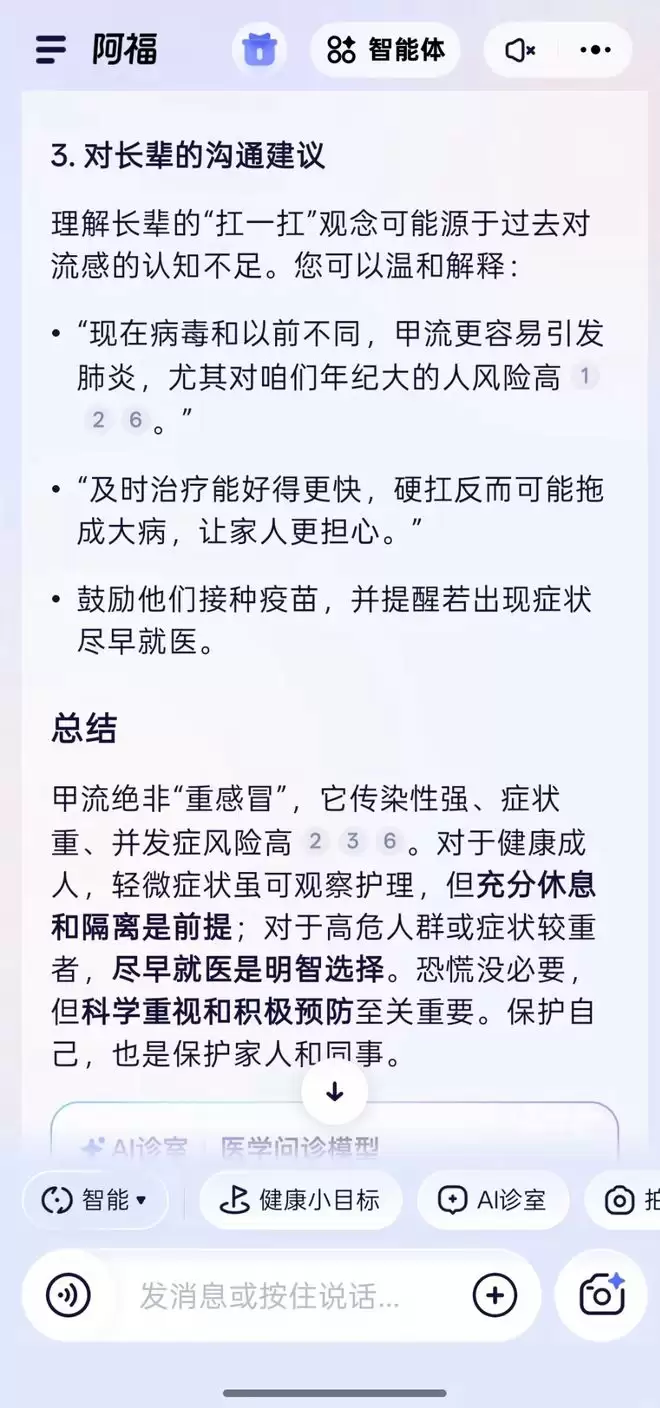Open citation 1 after 风险高
The width and height of the screenshot is (660, 1408).
point(585,377)
